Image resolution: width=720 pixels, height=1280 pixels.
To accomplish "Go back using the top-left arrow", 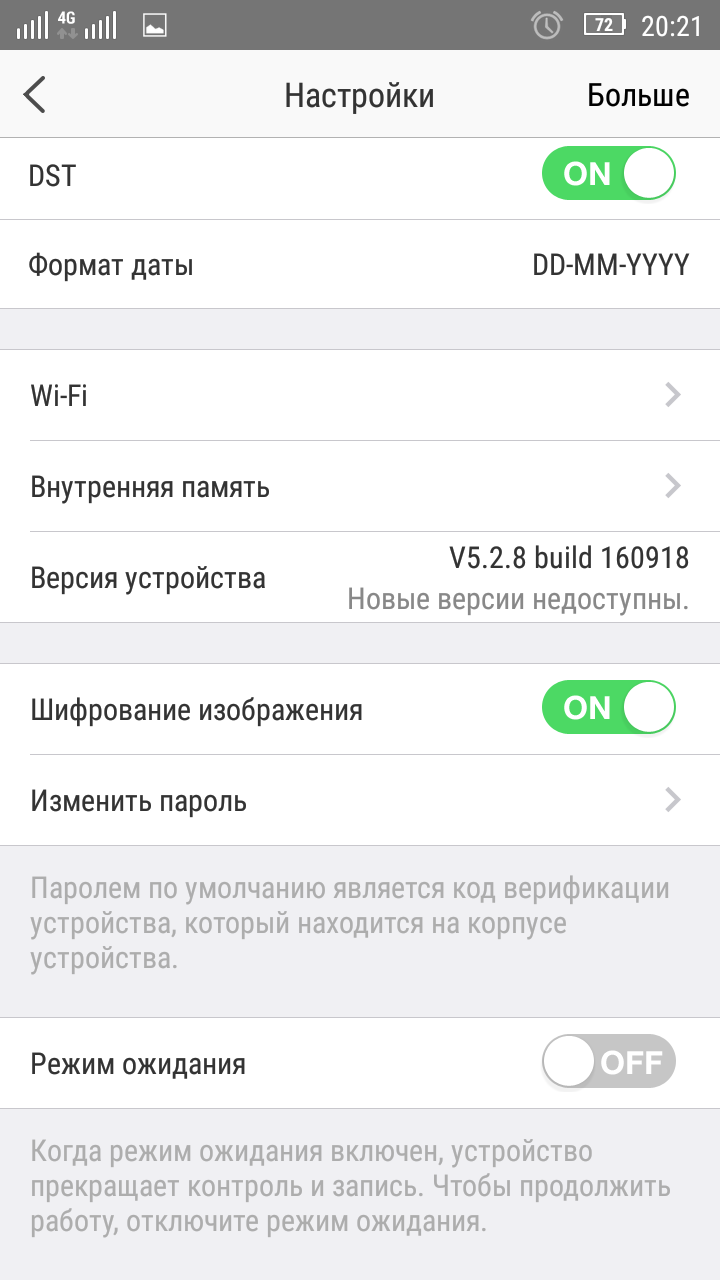I will pos(35,95).
